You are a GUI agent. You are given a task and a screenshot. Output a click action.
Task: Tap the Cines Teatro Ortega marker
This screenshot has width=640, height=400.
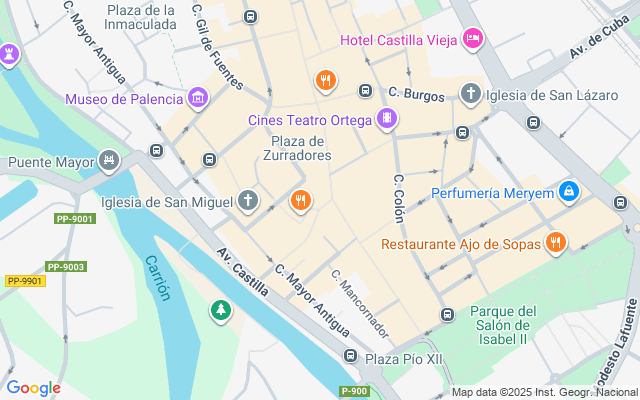(x=386, y=120)
